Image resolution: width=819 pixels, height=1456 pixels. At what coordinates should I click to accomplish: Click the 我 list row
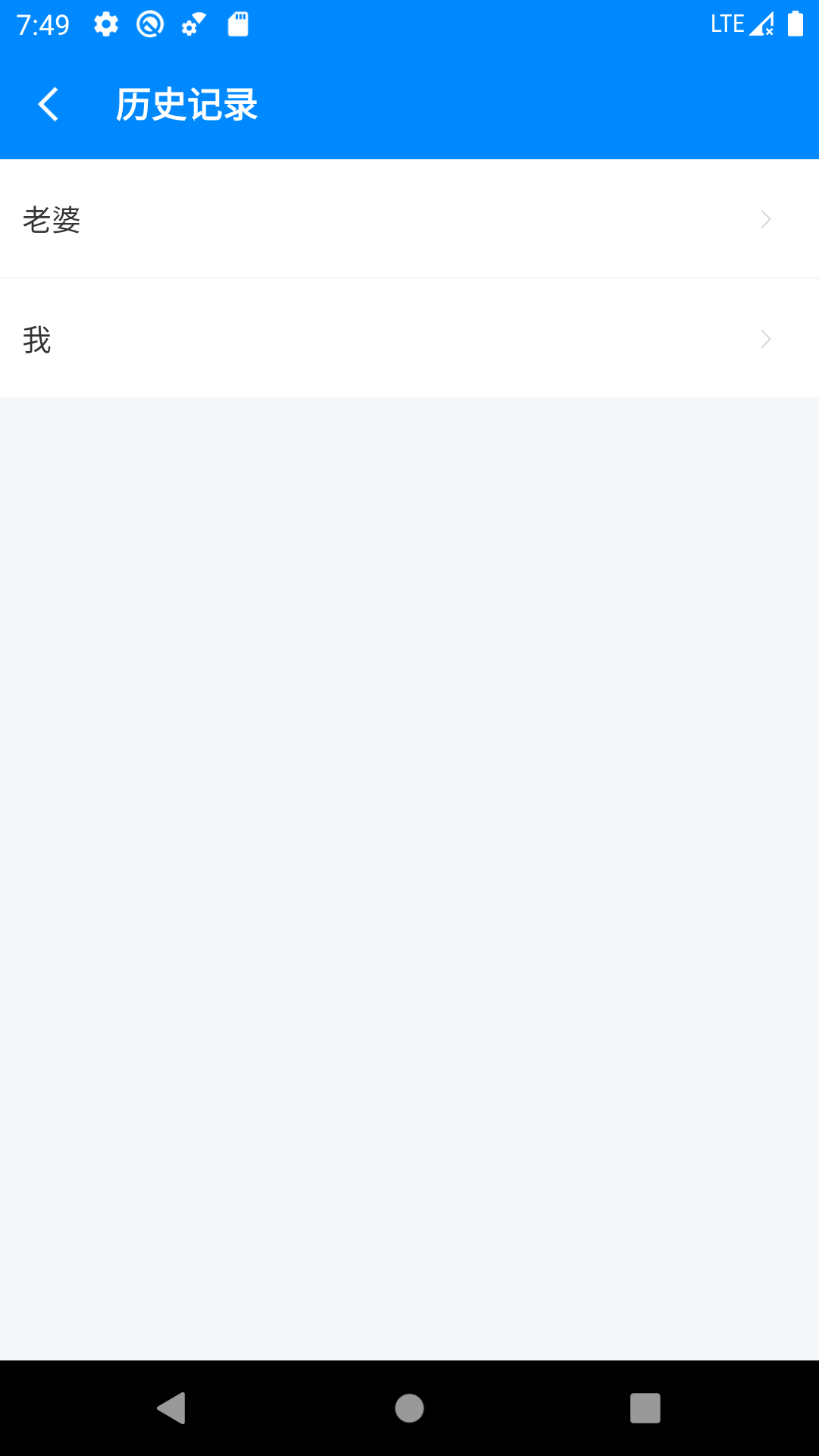tap(303, 339)
